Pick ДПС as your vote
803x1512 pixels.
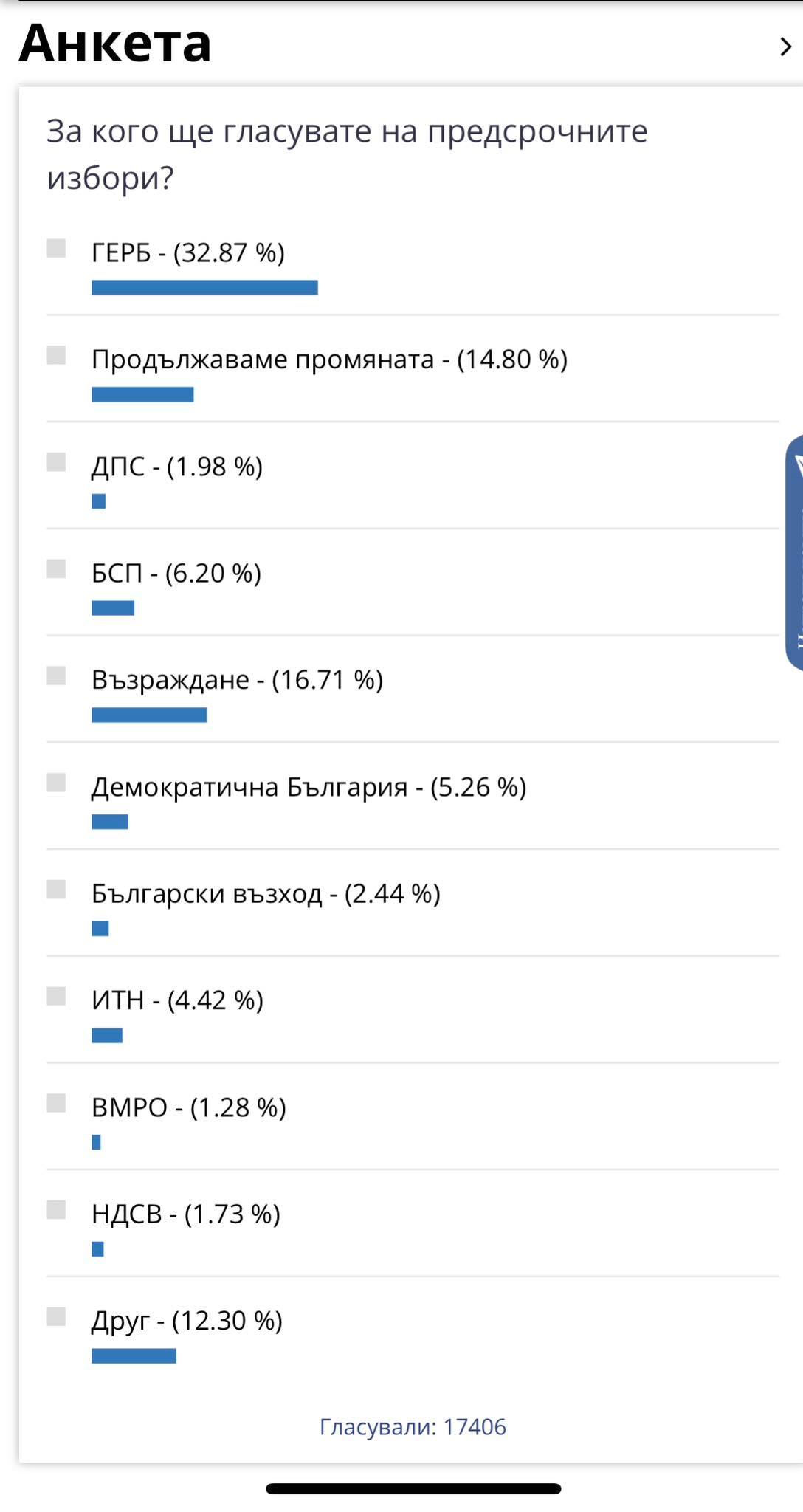57,462
